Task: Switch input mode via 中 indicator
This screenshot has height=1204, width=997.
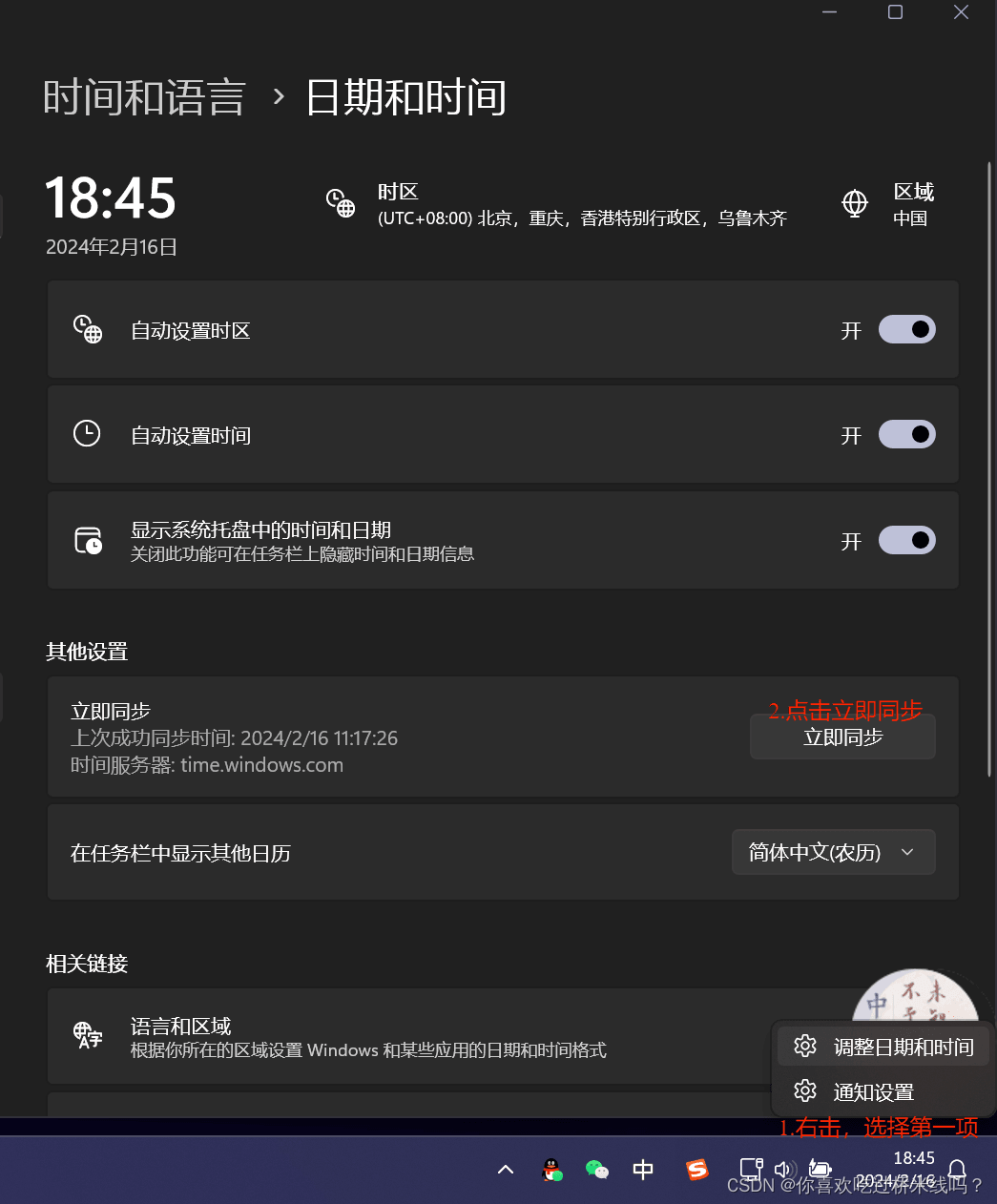Action: point(643,1170)
